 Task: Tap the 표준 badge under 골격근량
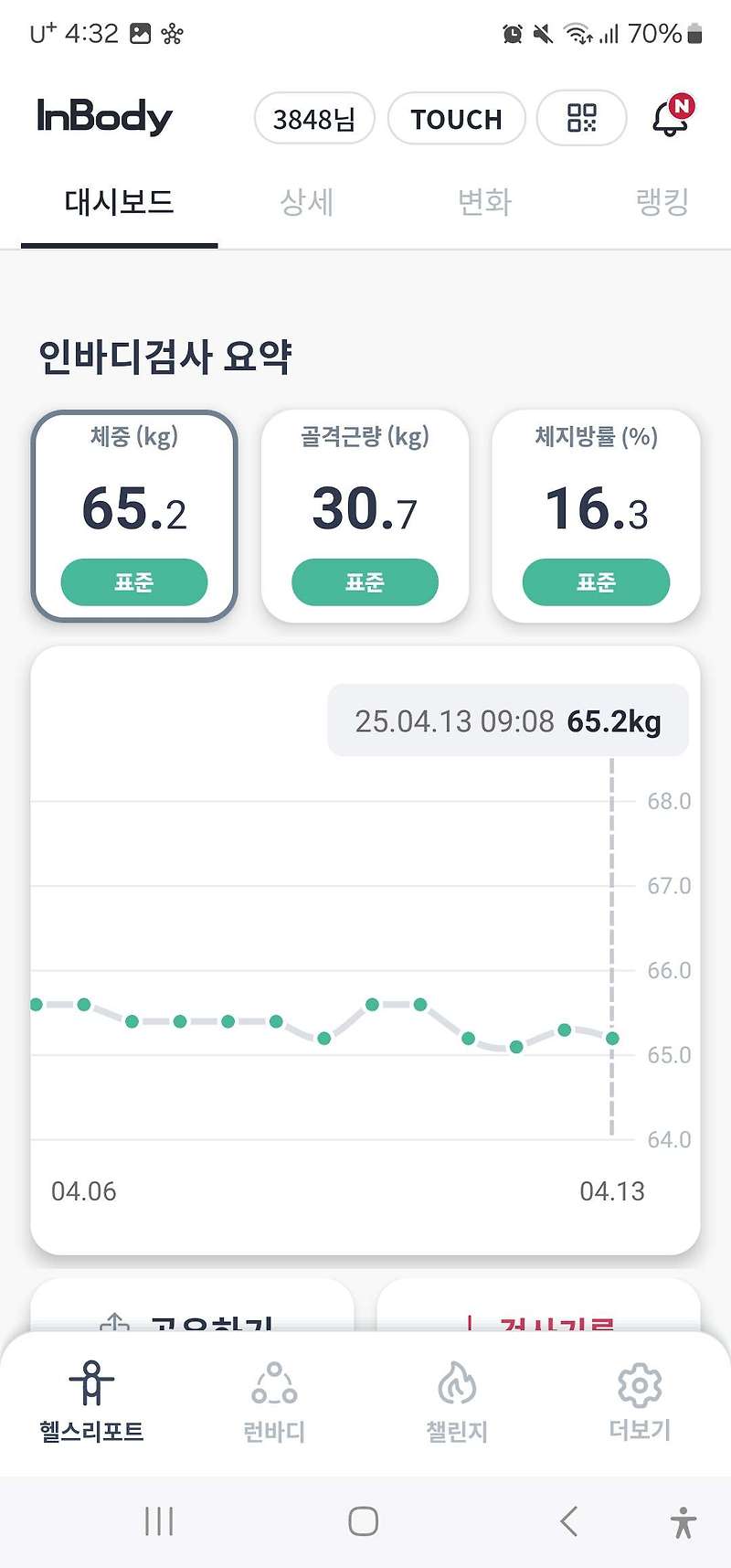coord(365,582)
